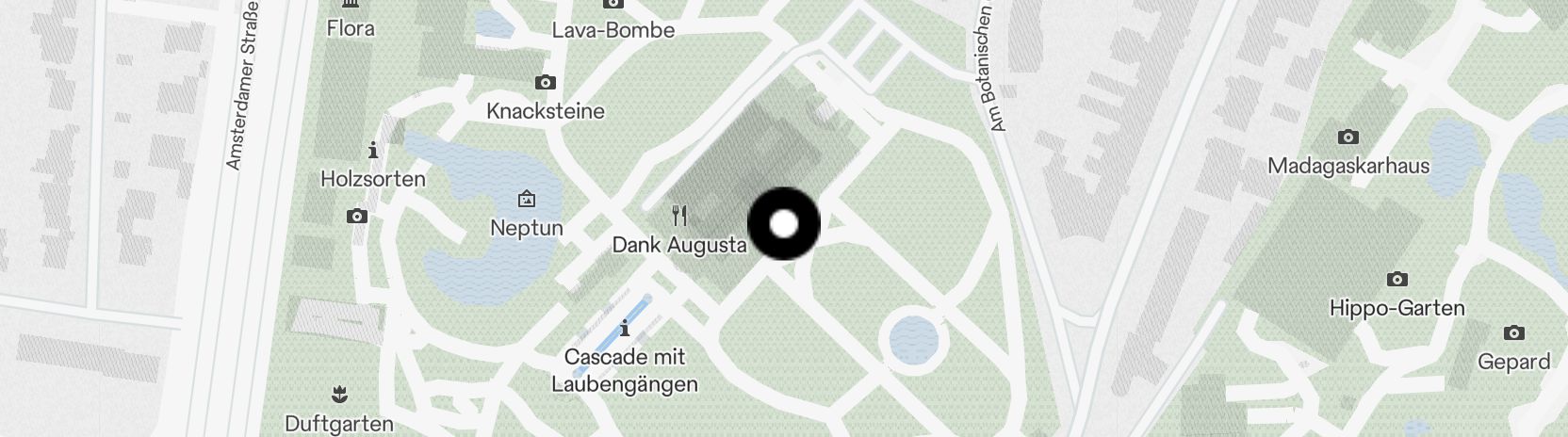Select the Duftgarten garden marker
The width and height of the screenshot is (1568, 437).
tap(338, 394)
